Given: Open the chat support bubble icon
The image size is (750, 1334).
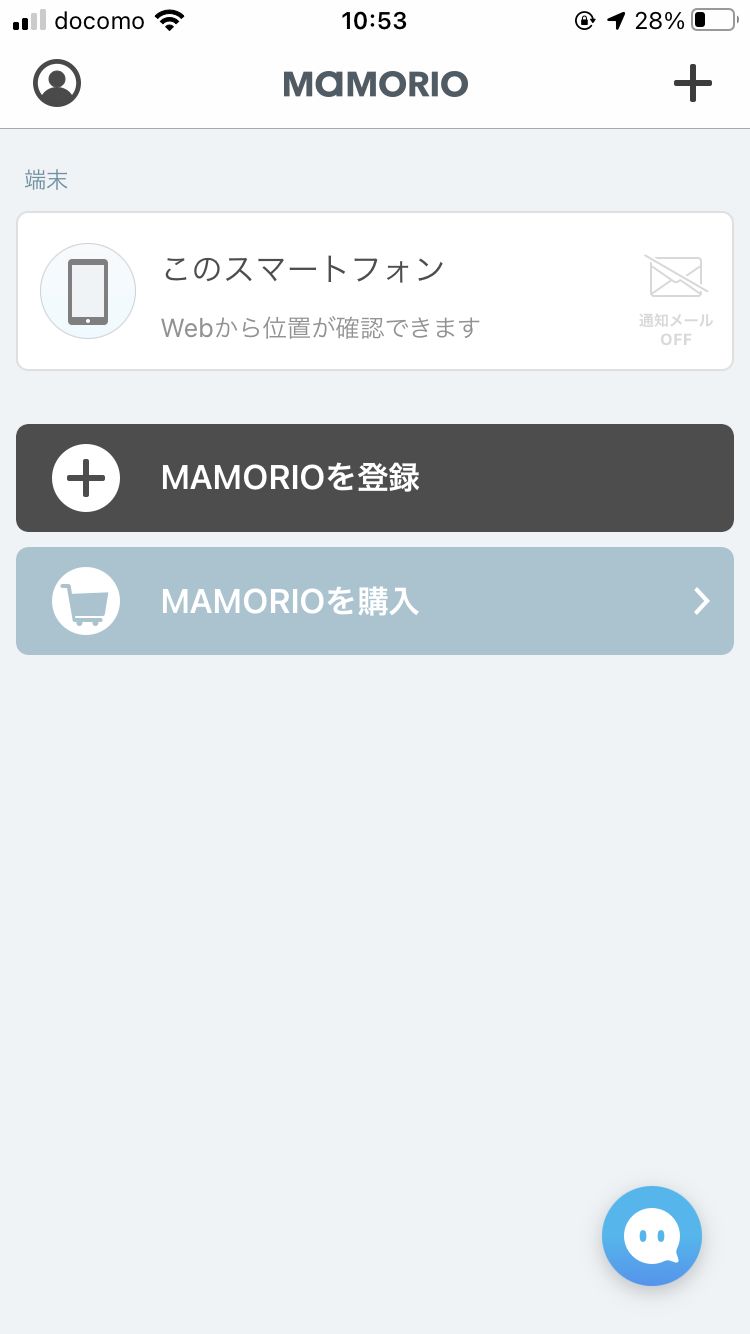Looking at the screenshot, I should (x=652, y=1236).
